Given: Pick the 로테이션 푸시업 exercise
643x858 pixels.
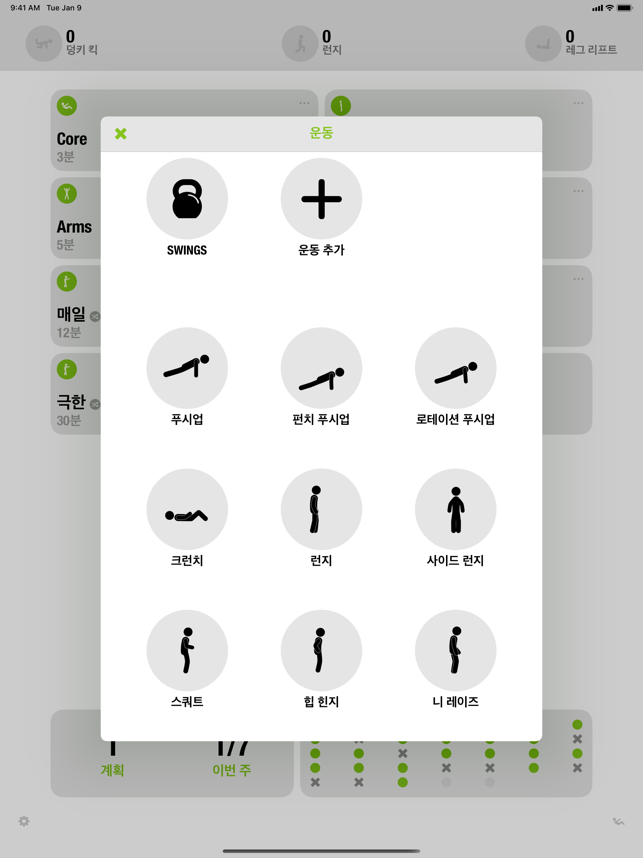Looking at the screenshot, I should 455,369.
